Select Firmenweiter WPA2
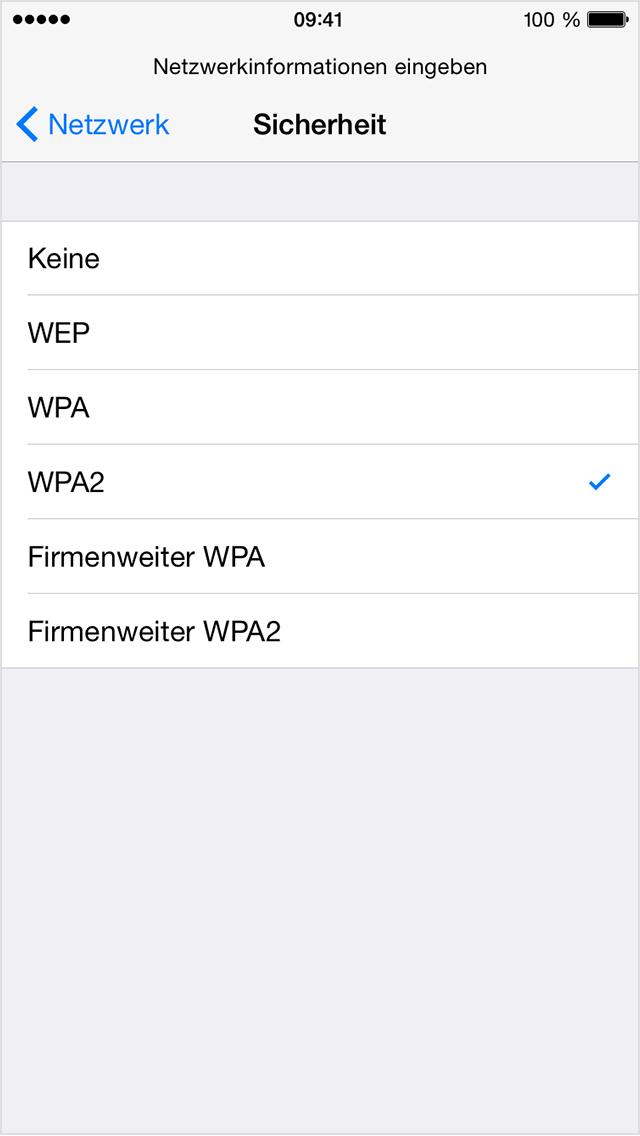The width and height of the screenshot is (640, 1136). click(x=320, y=631)
